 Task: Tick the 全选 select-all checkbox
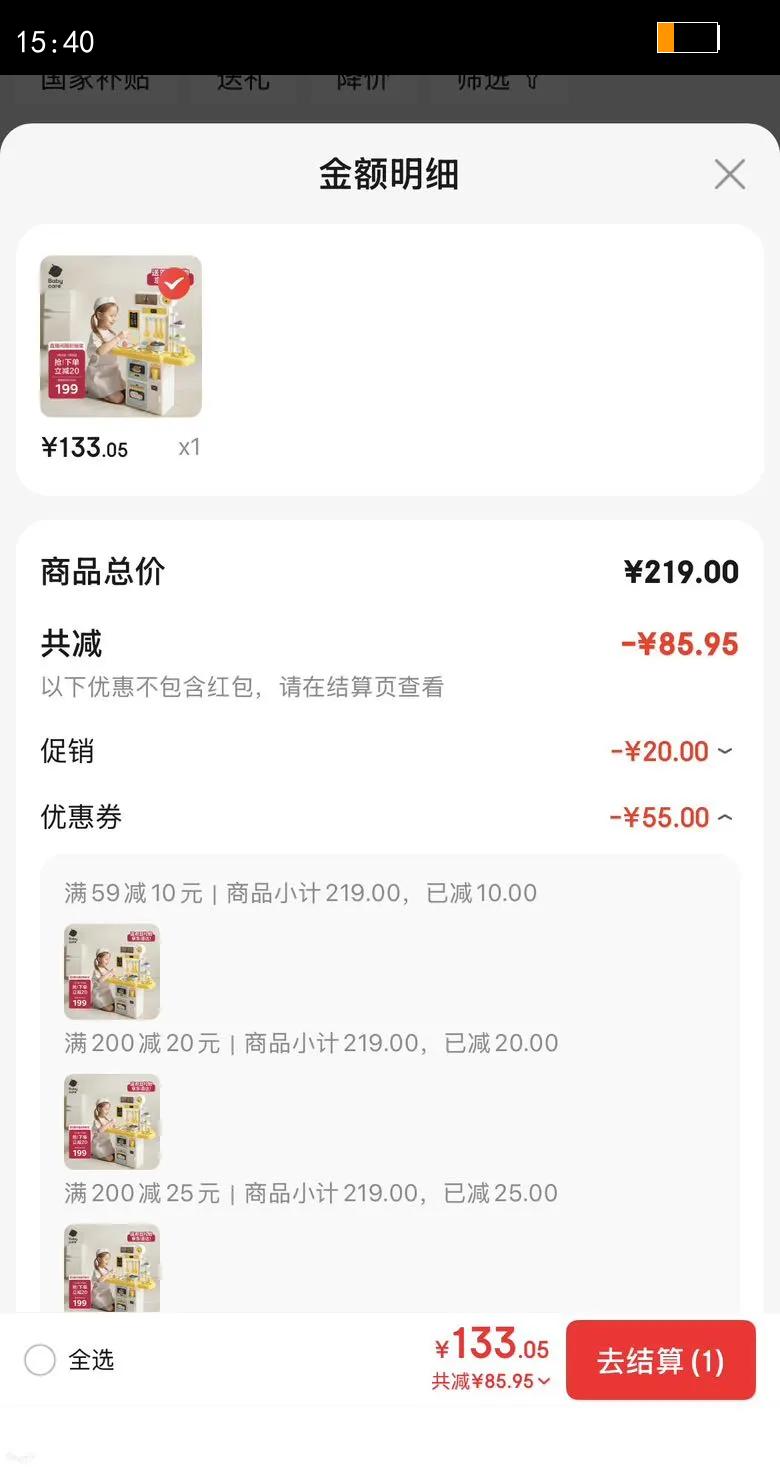pyautogui.click(x=40, y=1360)
